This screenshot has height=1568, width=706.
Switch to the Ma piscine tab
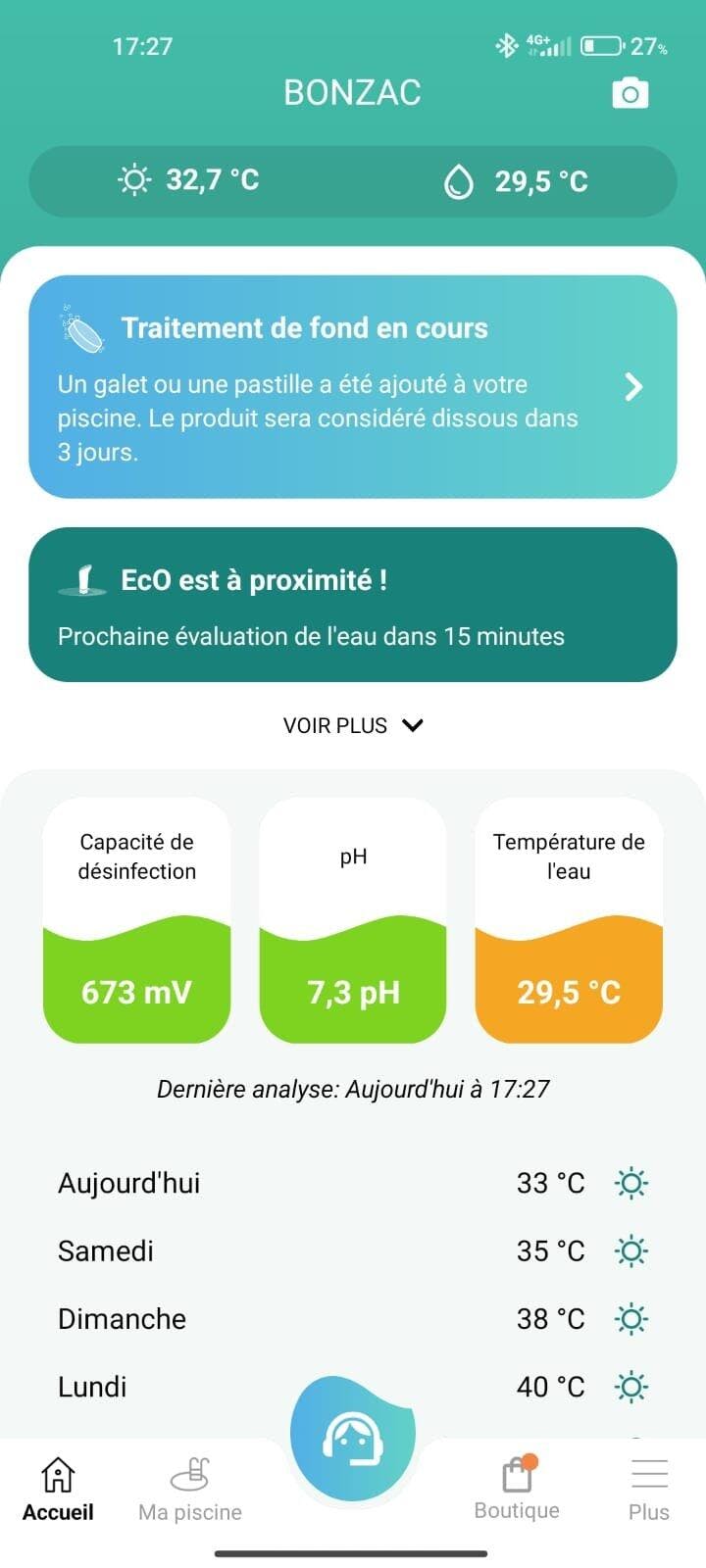tap(190, 1489)
